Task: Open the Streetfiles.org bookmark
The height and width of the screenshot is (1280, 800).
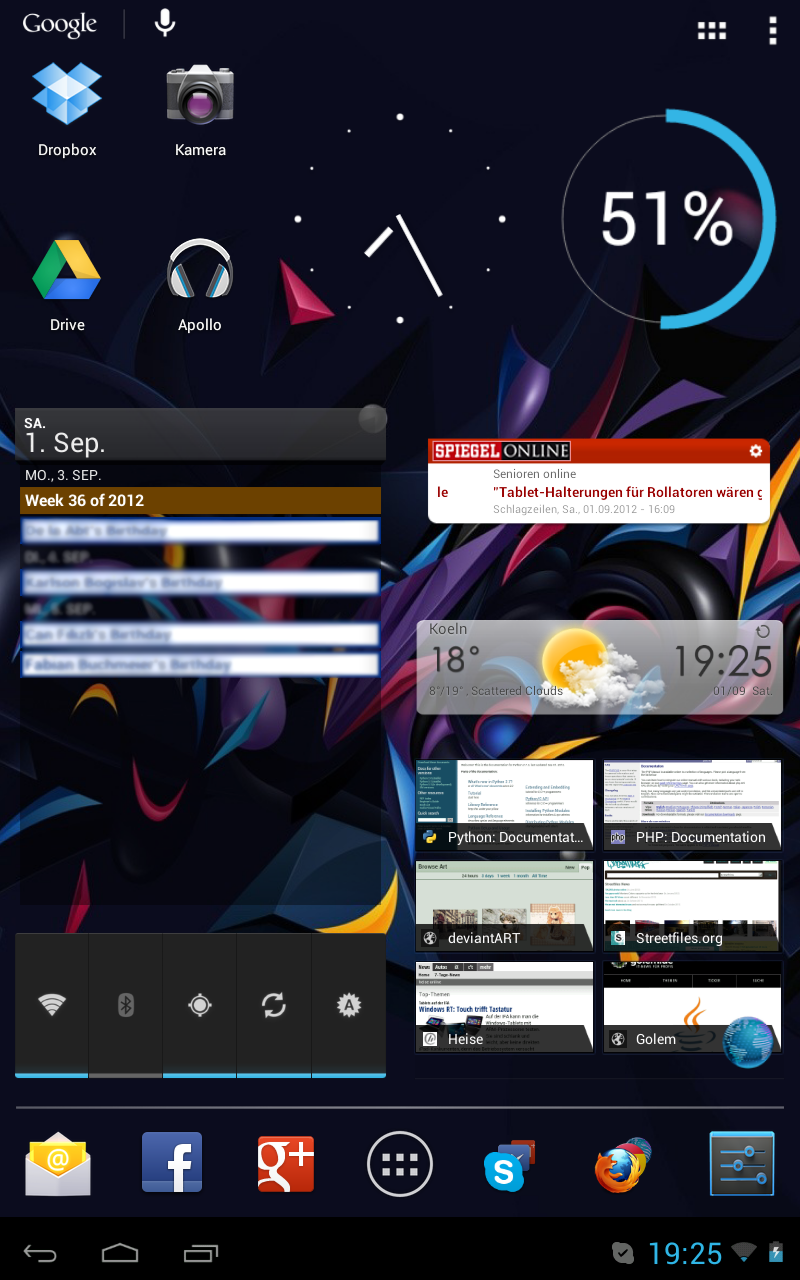Action: (692, 905)
